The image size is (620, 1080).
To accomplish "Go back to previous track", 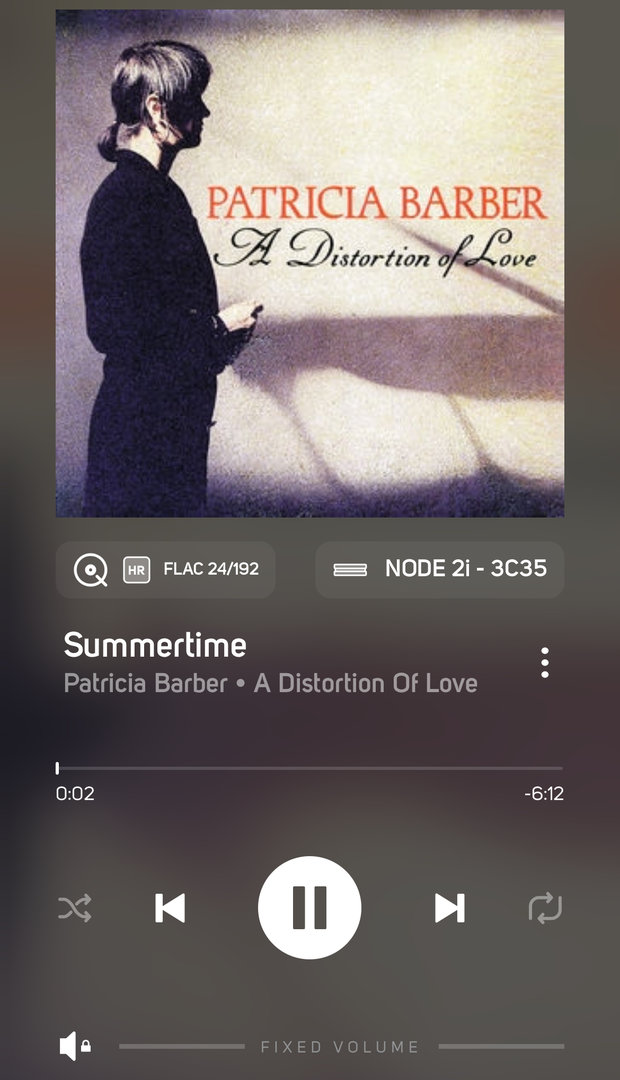I will (170, 908).
